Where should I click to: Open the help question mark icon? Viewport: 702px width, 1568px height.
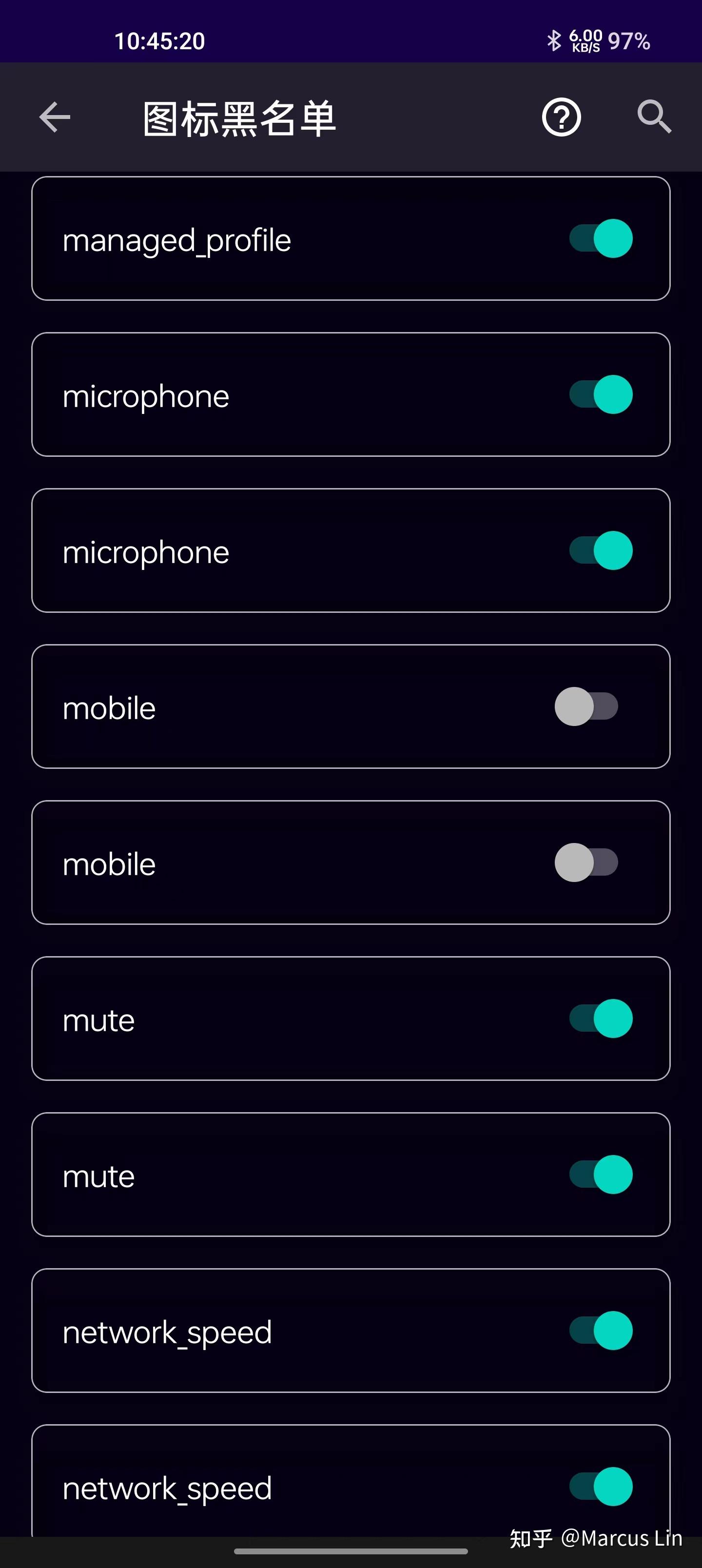[x=561, y=117]
